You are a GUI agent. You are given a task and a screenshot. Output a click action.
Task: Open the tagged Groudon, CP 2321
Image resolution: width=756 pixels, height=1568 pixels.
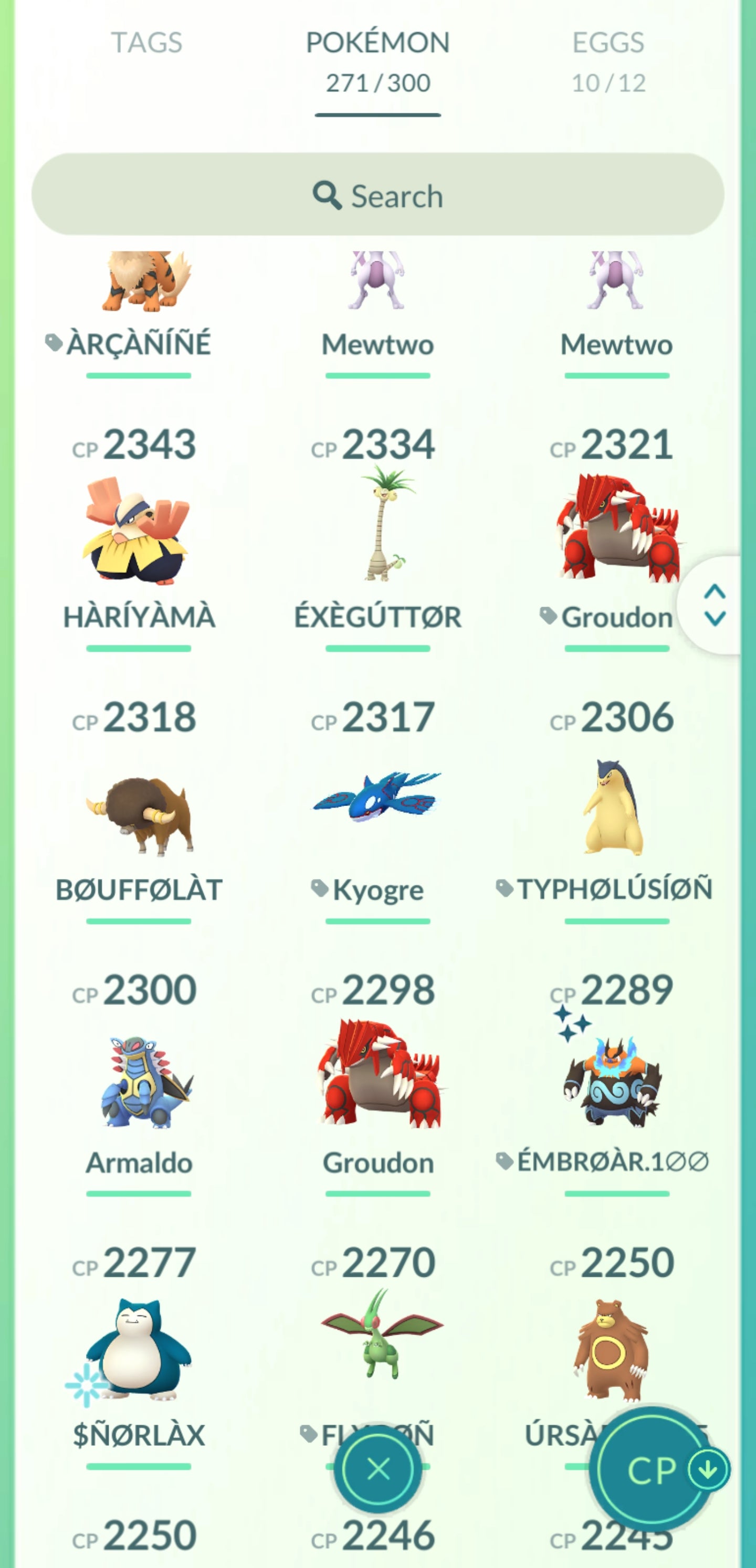tap(616, 531)
